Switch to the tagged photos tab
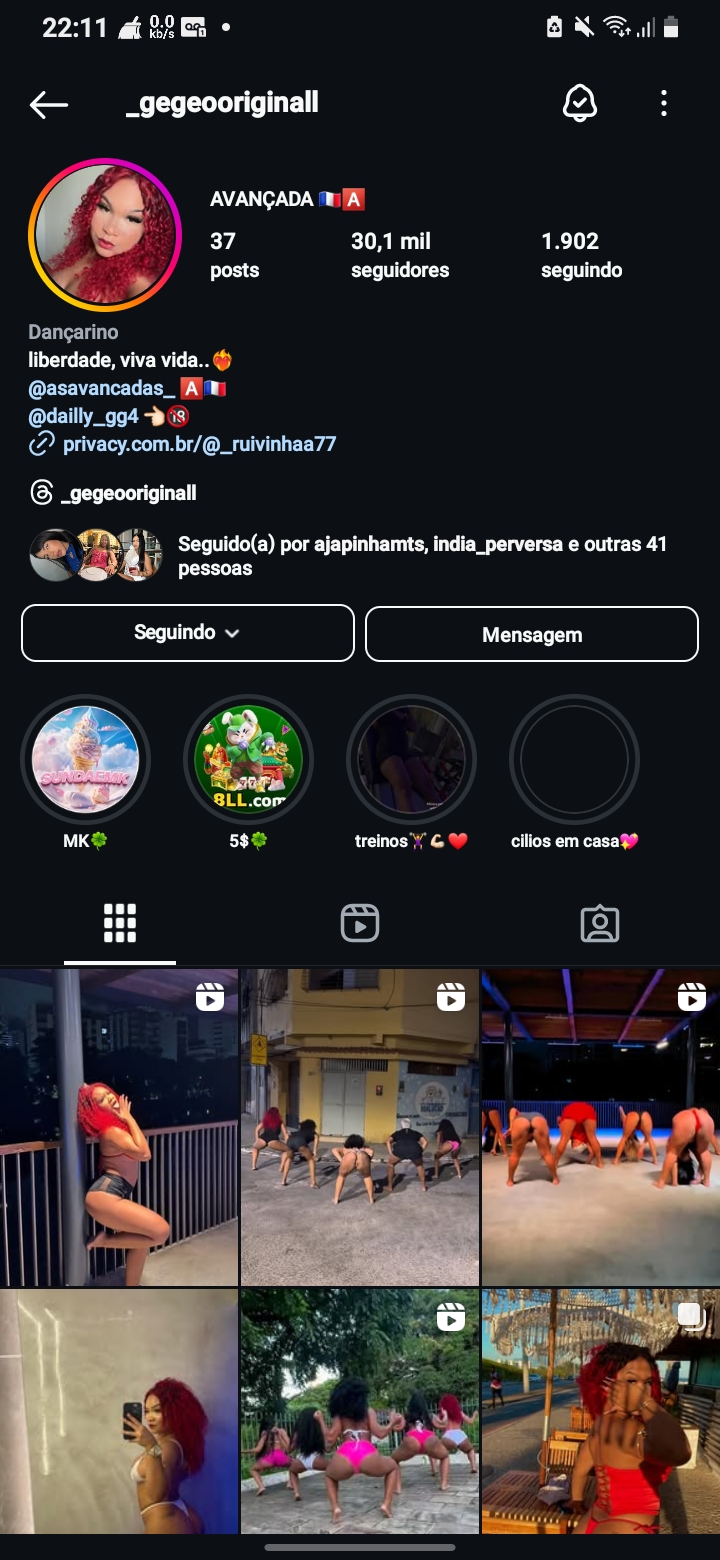The height and width of the screenshot is (1560, 720). [600, 923]
